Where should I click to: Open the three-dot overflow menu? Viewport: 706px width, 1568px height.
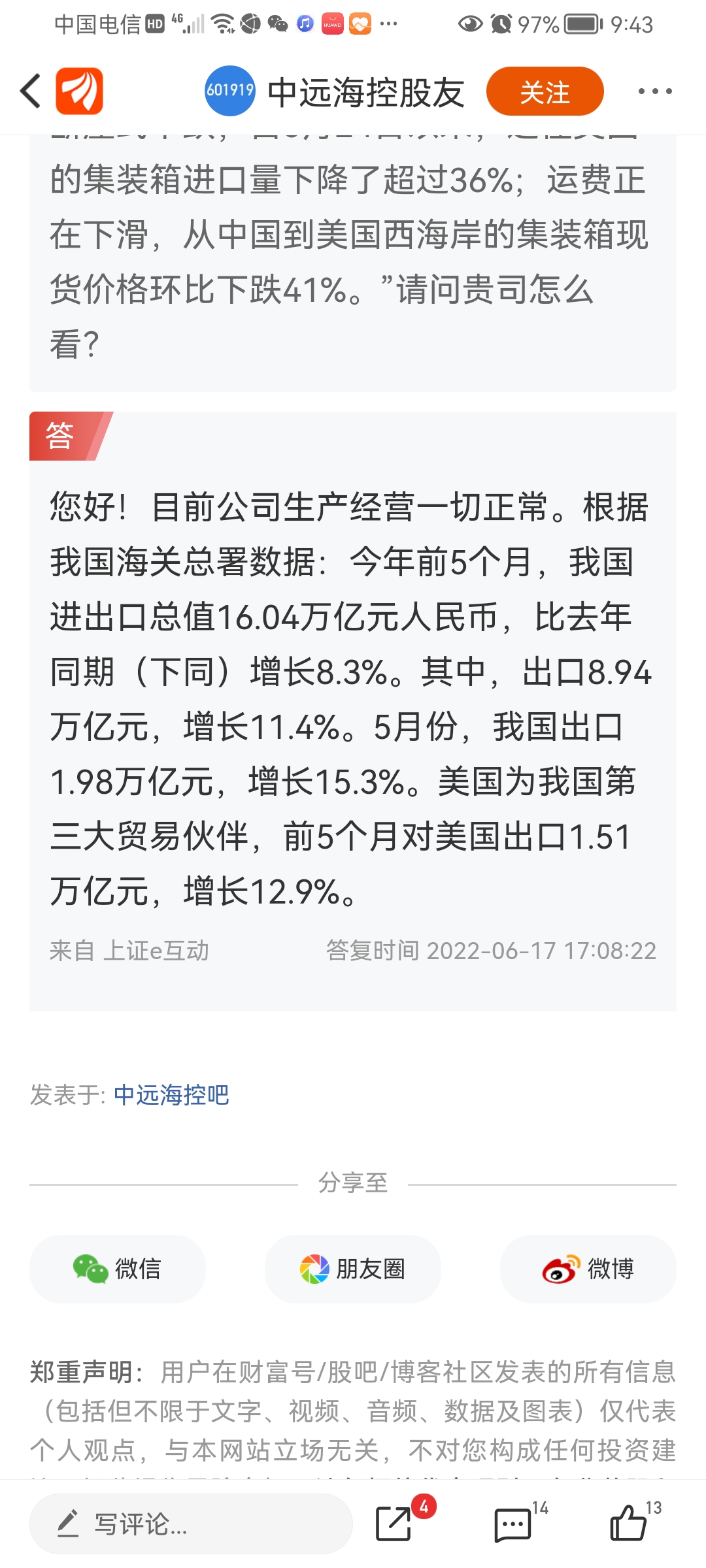pyautogui.click(x=655, y=91)
